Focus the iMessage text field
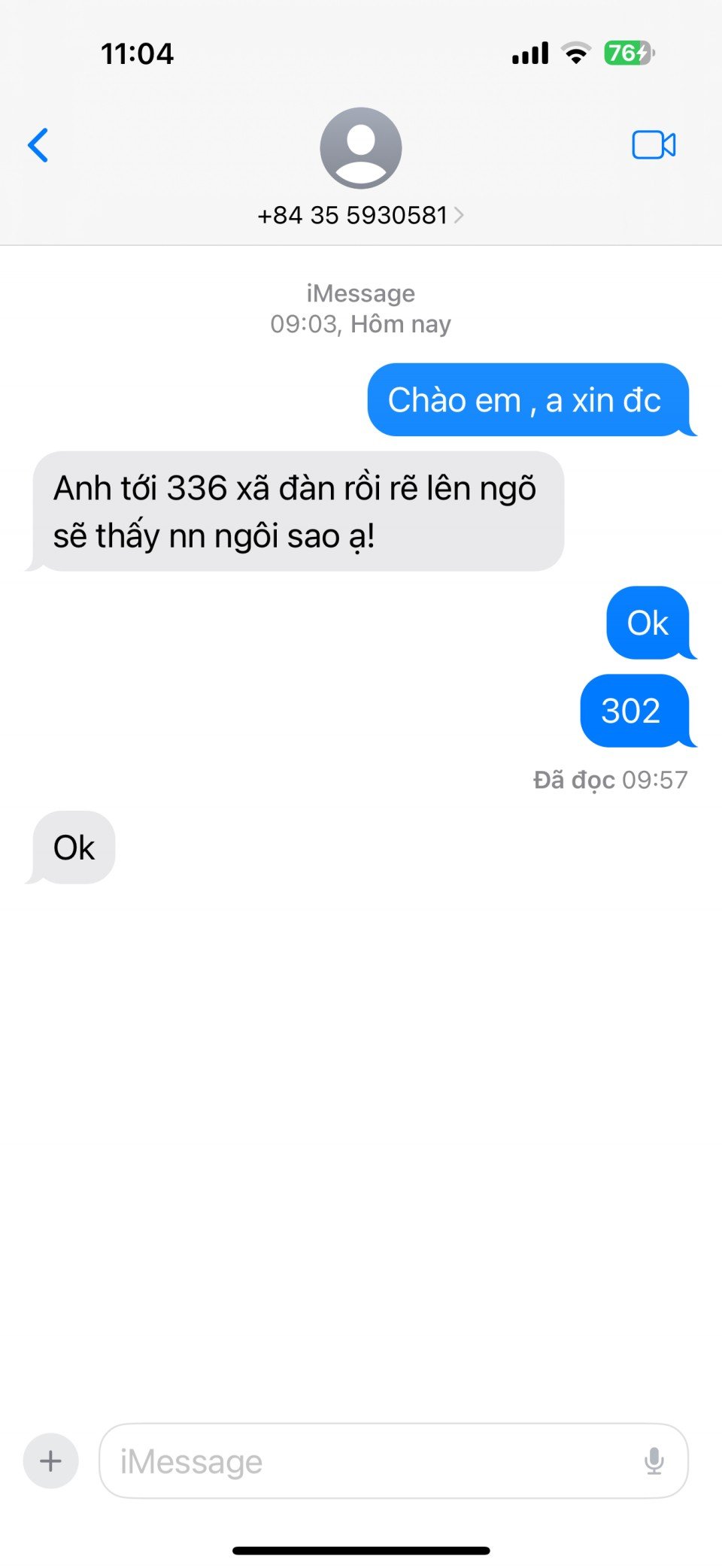Screen dimensions: 722x1568 369,1460
